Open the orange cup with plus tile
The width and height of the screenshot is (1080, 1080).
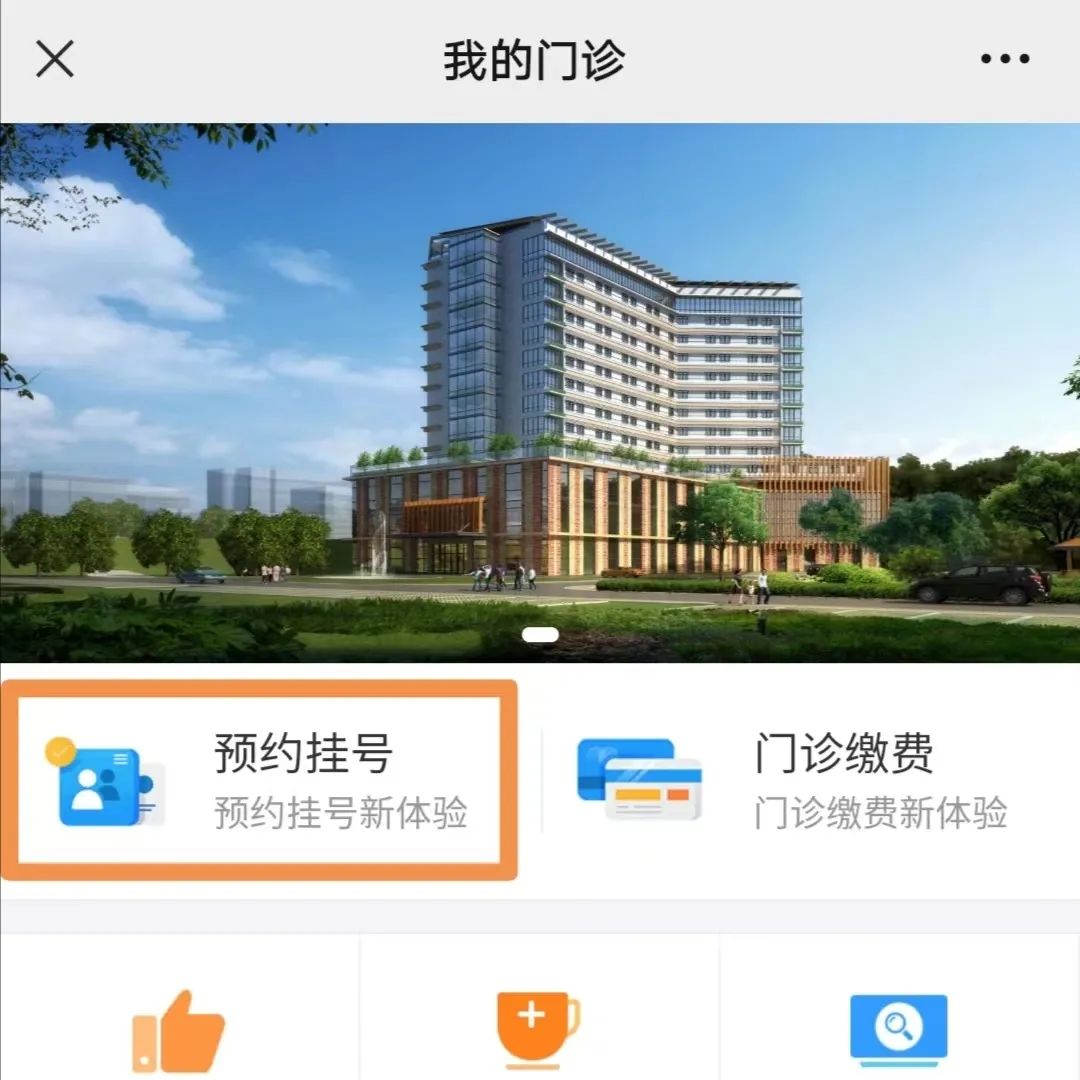pos(538,1030)
